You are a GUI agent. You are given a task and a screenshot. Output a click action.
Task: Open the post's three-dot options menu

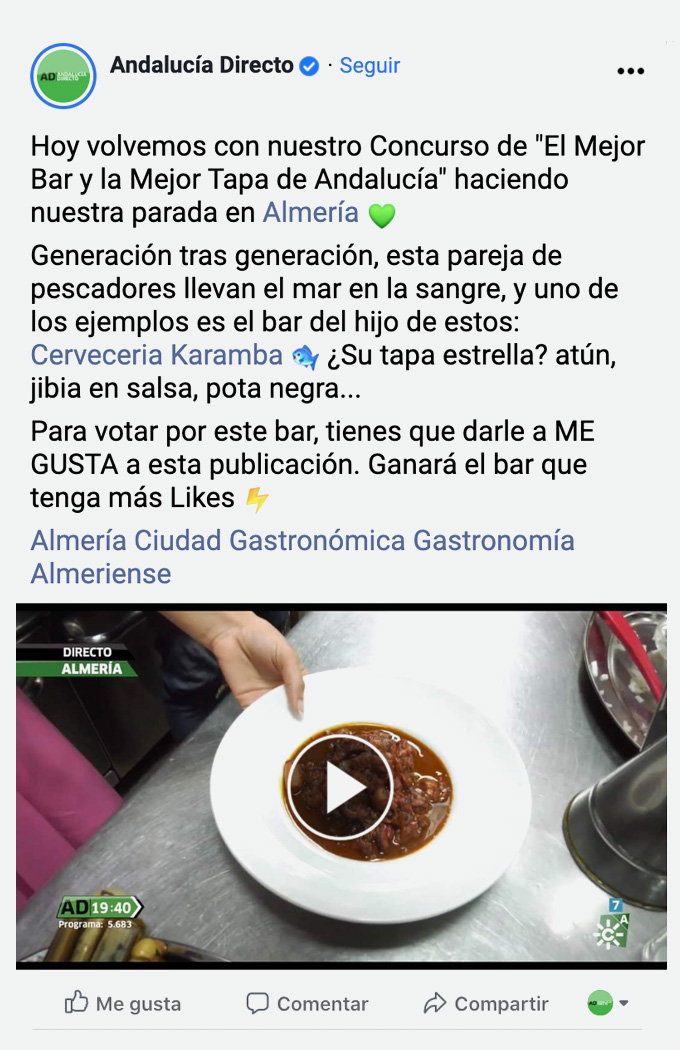630,71
